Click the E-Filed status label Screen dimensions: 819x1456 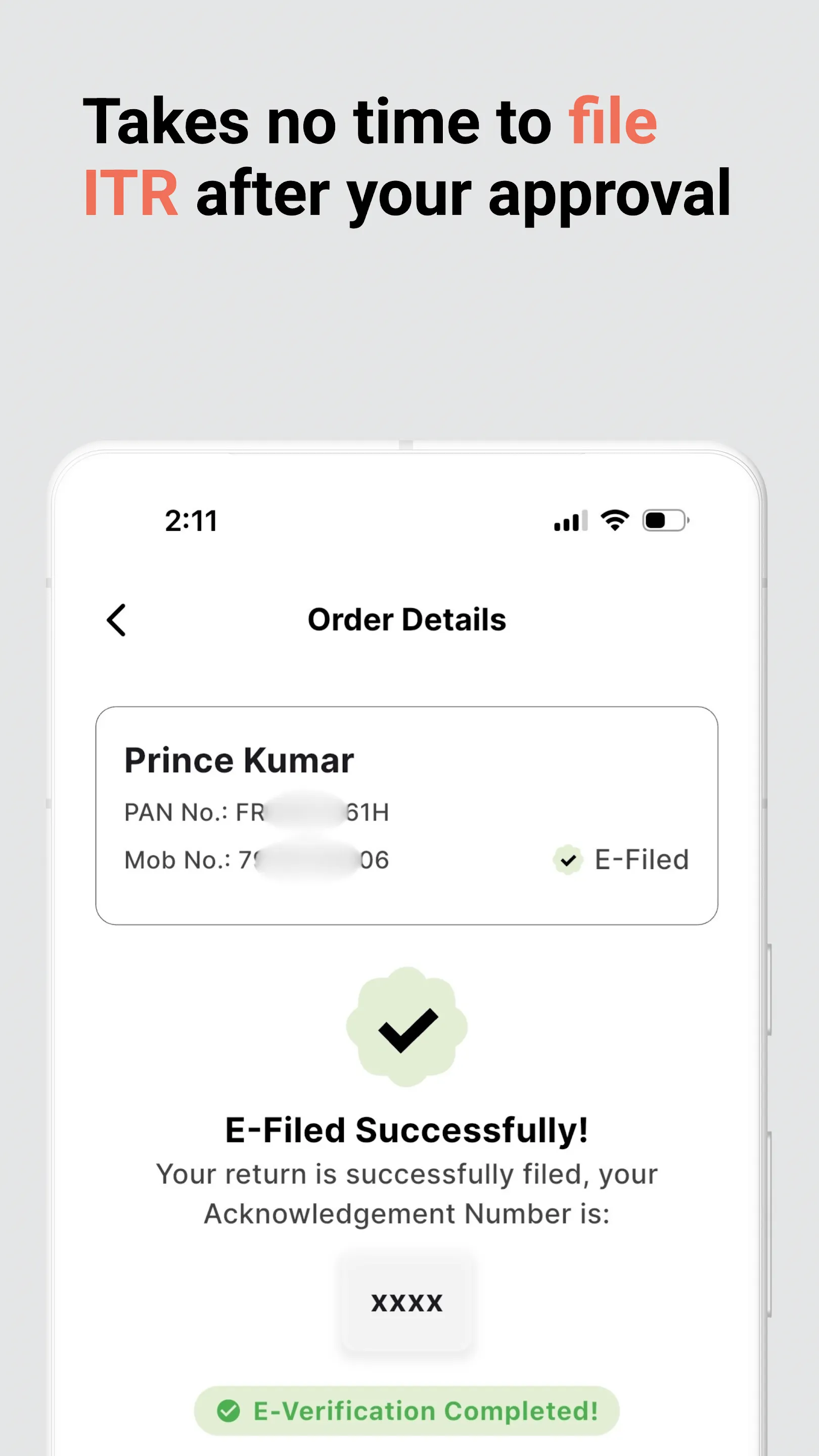click(x=642, y=858)
